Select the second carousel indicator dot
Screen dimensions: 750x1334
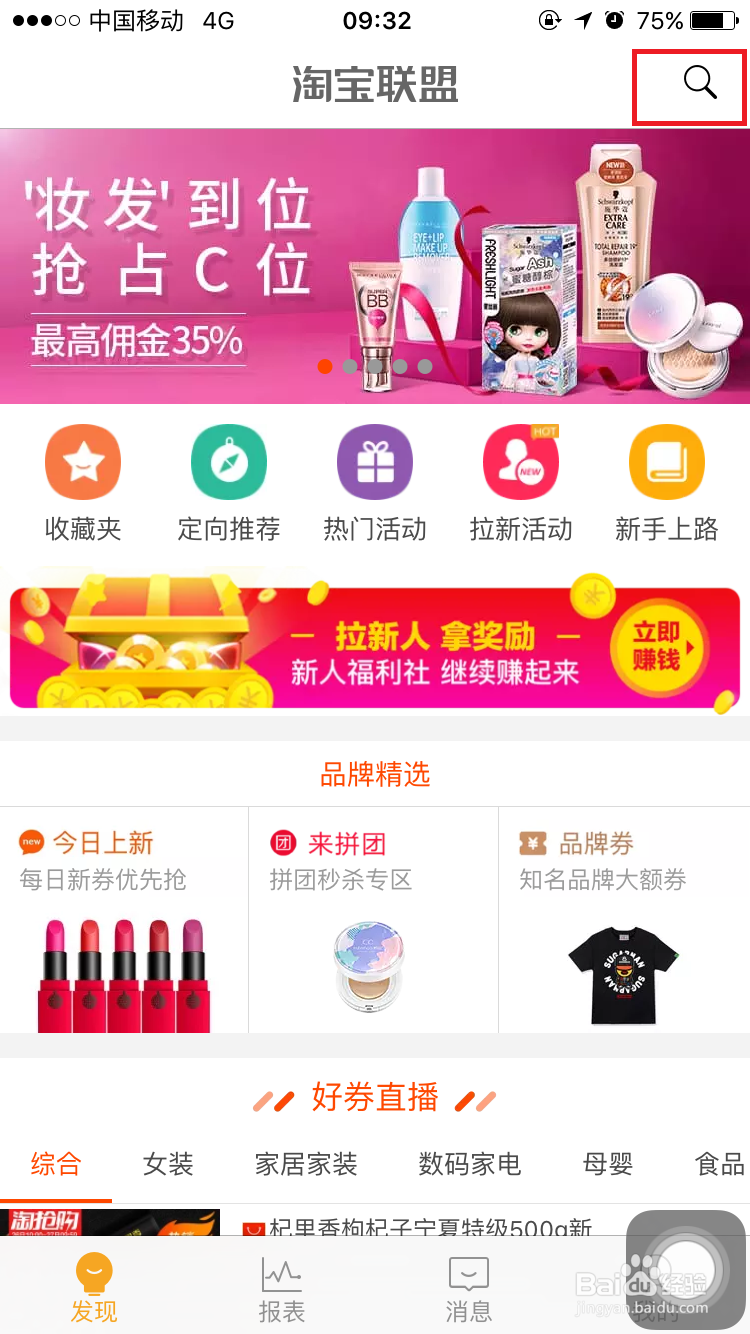coord(350,366)
